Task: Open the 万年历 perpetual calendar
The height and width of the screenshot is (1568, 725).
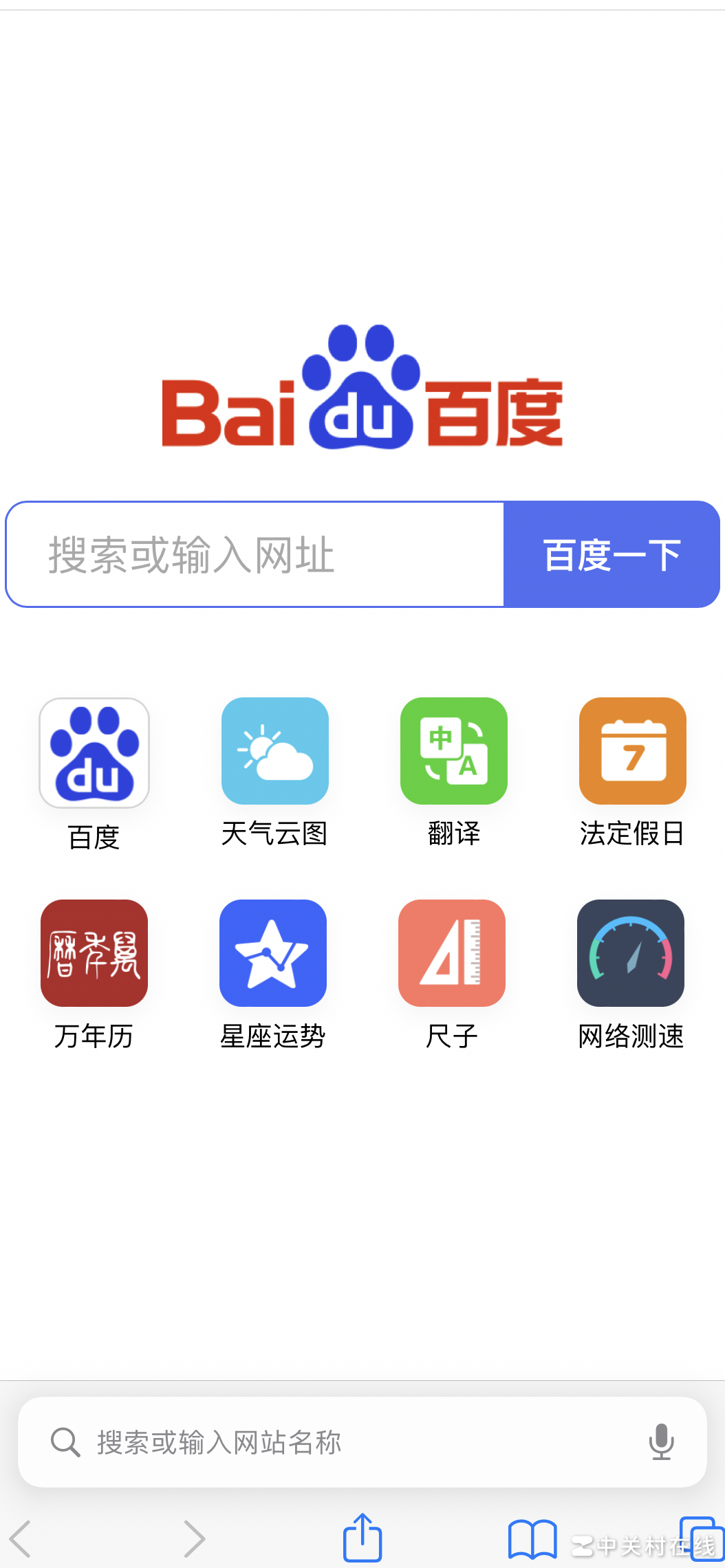Action: 94,954
